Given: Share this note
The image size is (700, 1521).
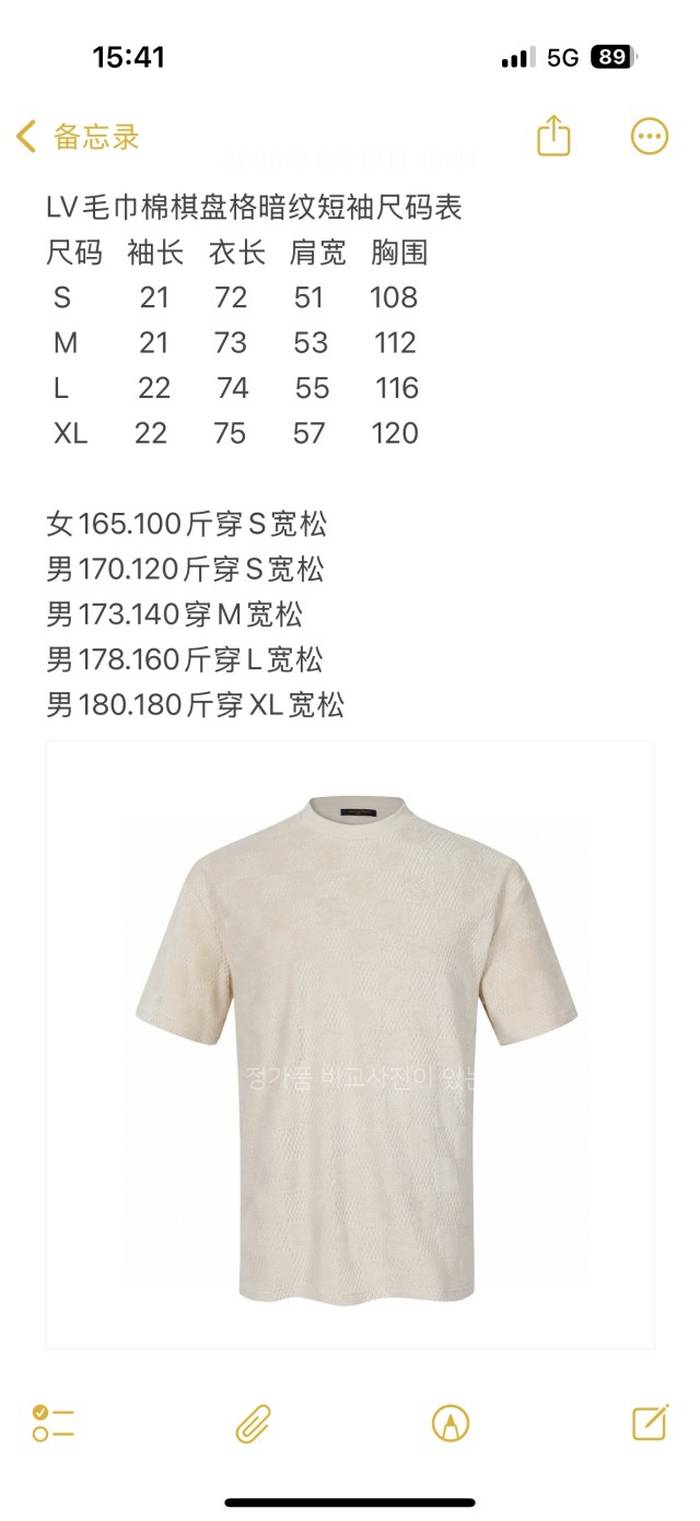Looking at the screenshot, I should [x=553, y=136].
